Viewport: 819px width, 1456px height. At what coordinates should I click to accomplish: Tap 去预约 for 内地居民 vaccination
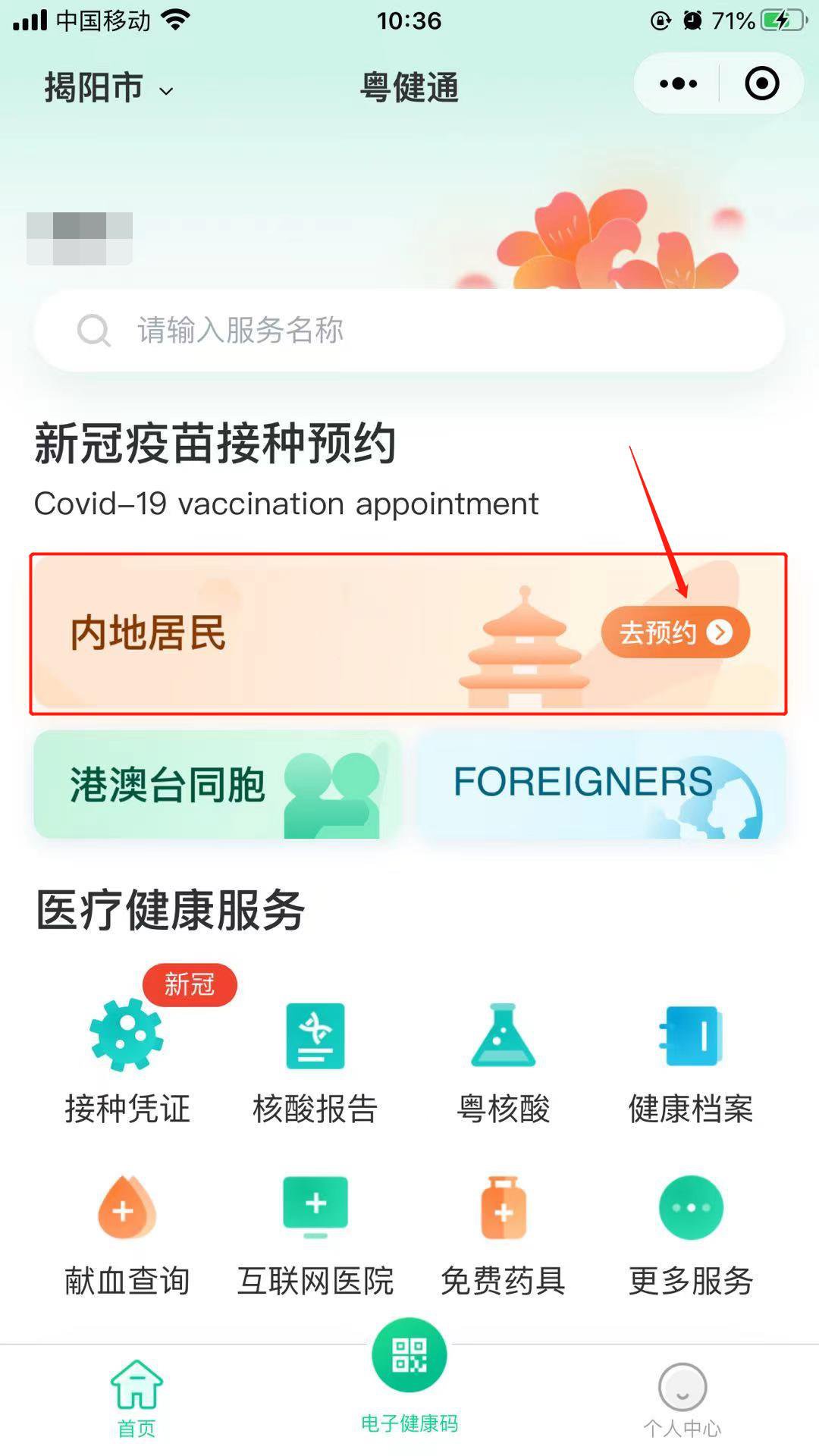pos(674,632)
